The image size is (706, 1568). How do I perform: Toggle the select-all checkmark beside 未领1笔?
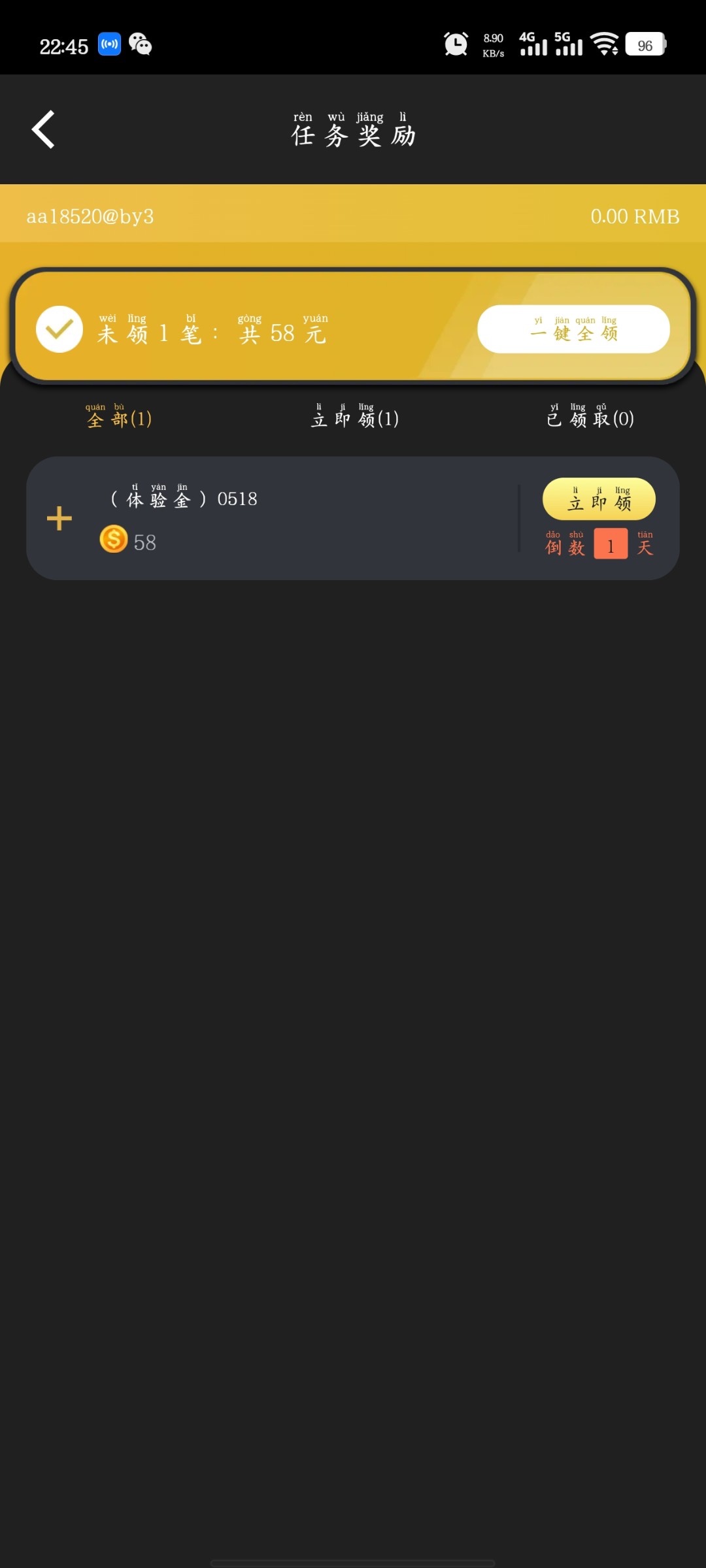[59, 329]
